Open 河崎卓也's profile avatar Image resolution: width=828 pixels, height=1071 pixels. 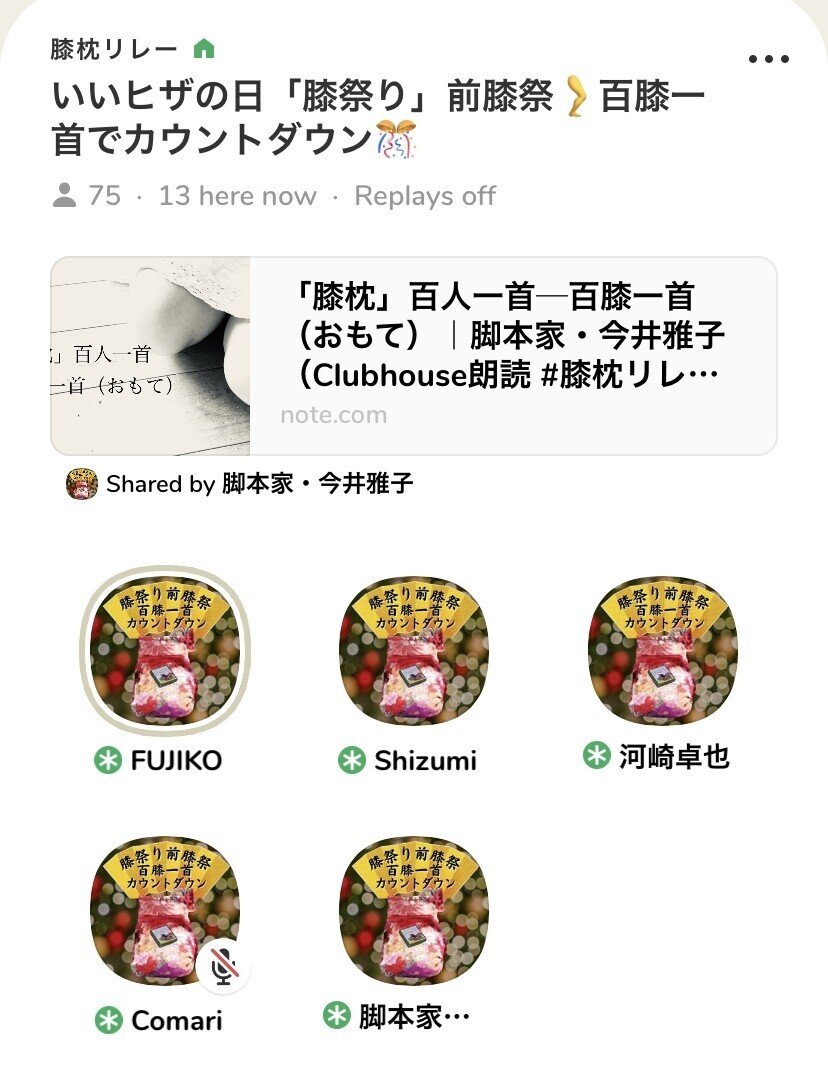(x=662, y=650)
